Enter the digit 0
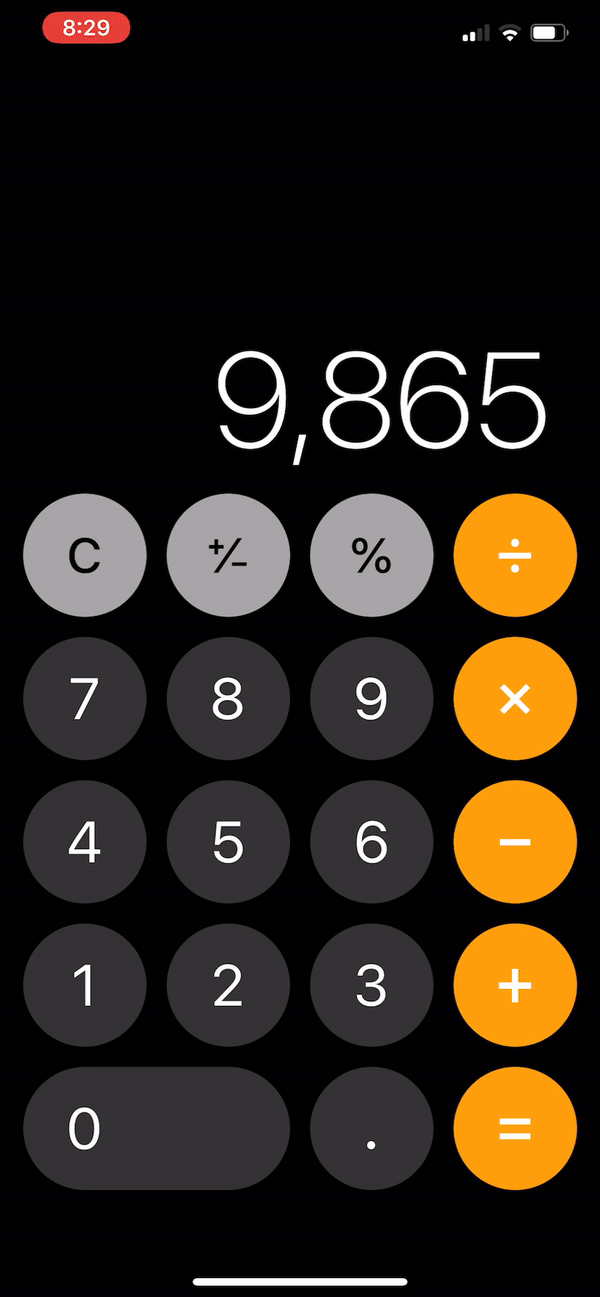The width and height of the screenshot is (600, 1297). (x=157, y=1128)
